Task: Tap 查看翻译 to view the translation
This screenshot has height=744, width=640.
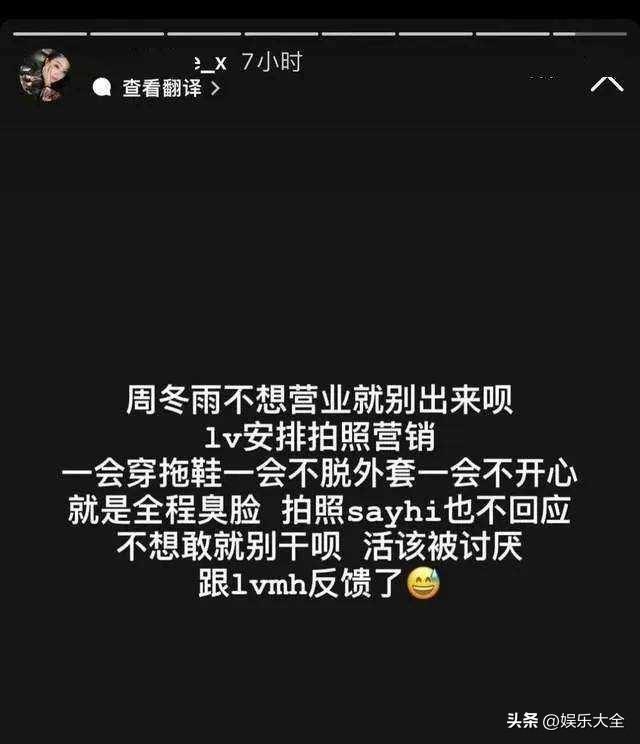Action: [160, 88]
